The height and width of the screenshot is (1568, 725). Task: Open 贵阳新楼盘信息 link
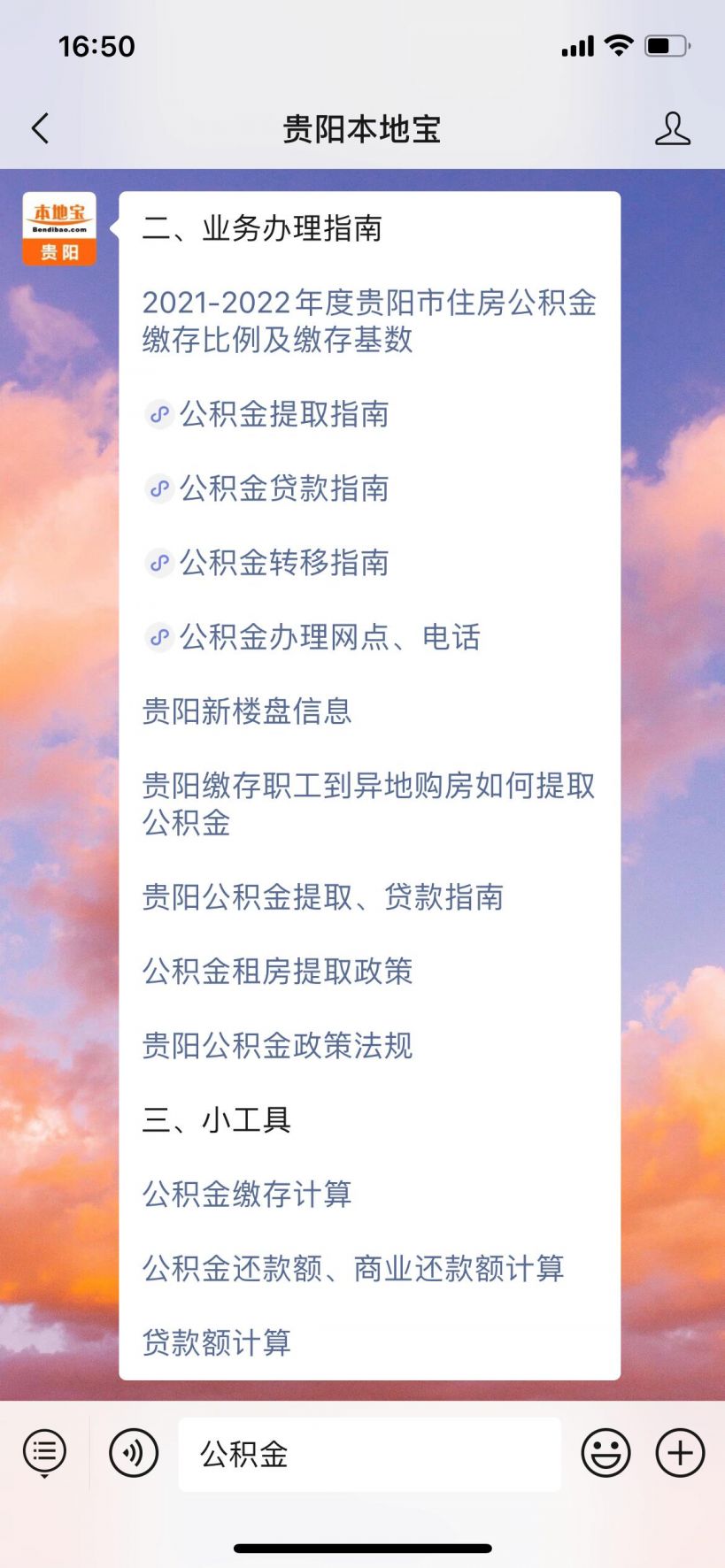tap(247, 711)
